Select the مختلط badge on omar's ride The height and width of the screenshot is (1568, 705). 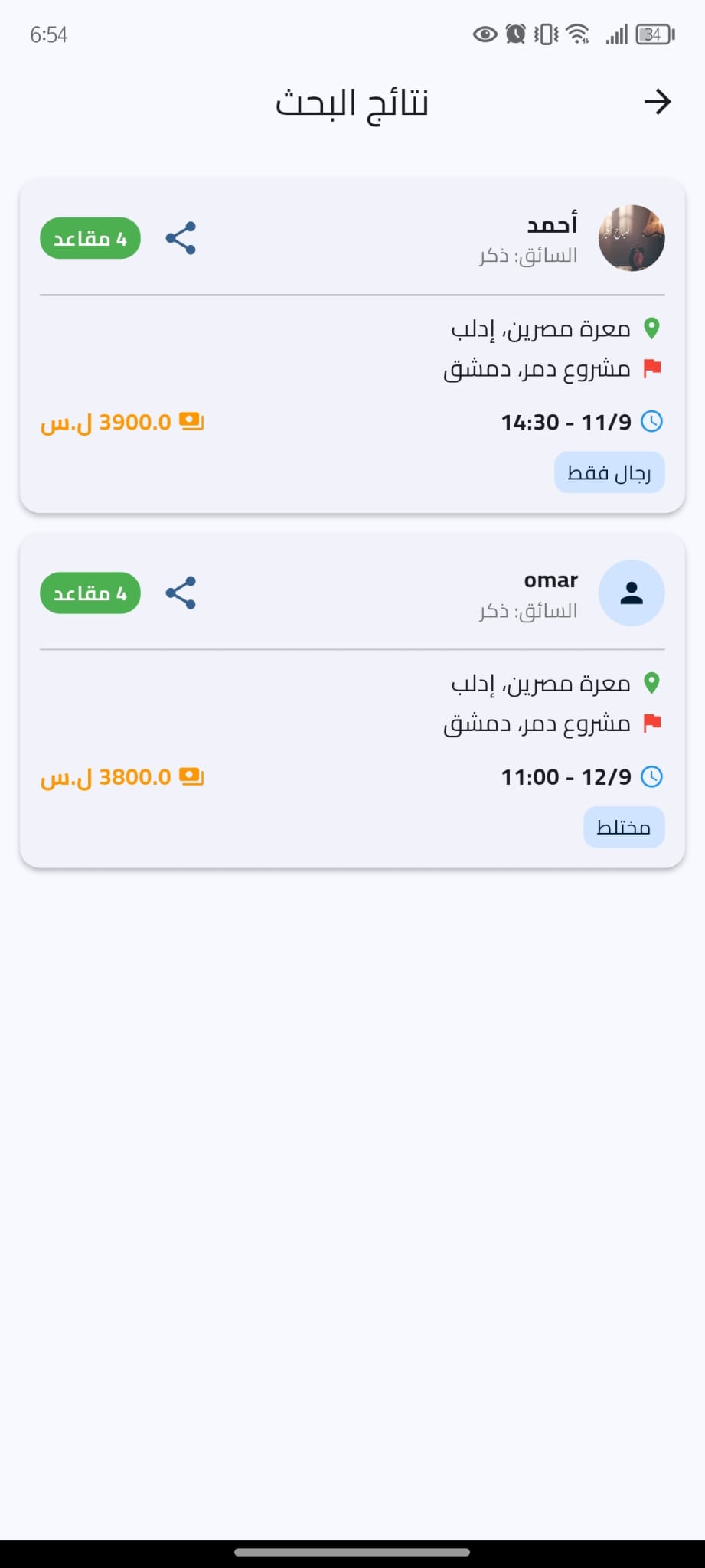(624, 827)
